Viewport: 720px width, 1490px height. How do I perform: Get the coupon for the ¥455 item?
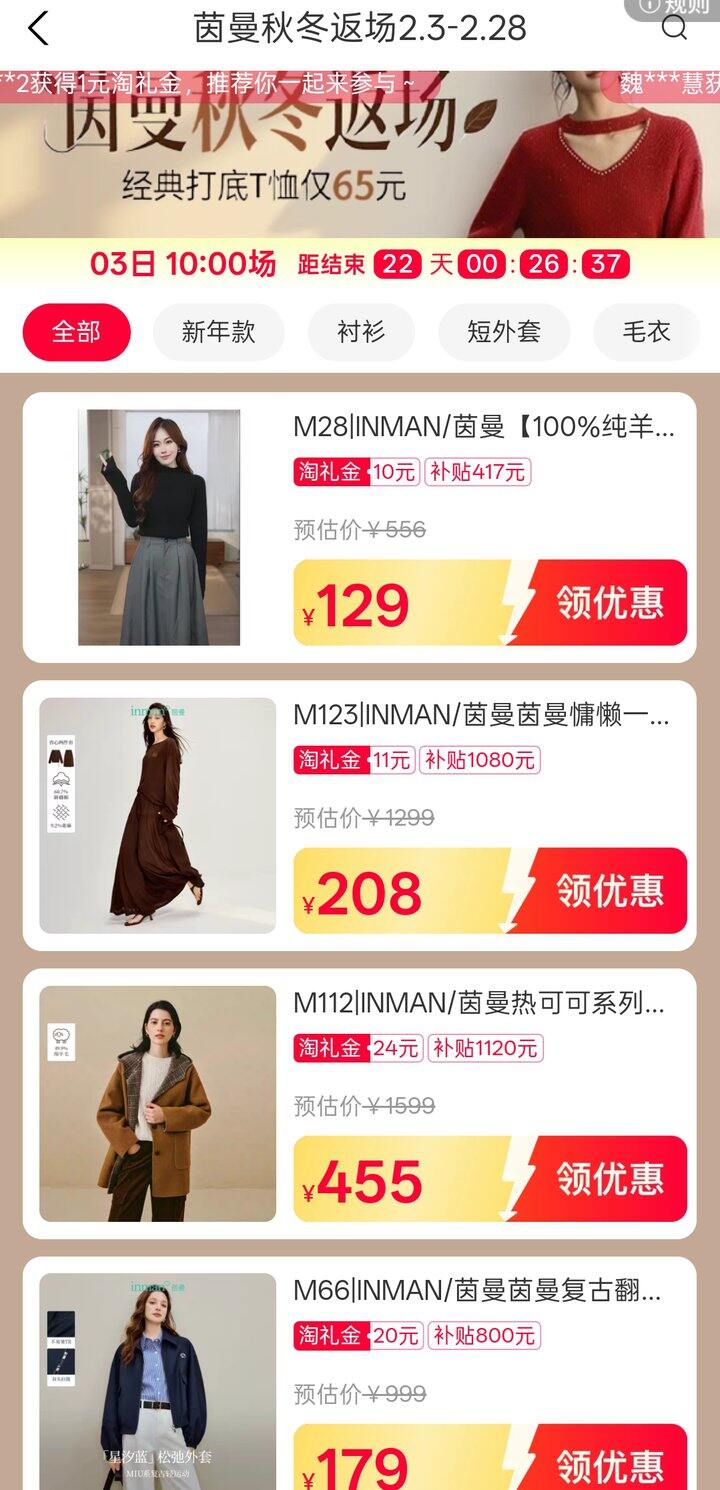pyautogui.click(x=609, y=1178)
